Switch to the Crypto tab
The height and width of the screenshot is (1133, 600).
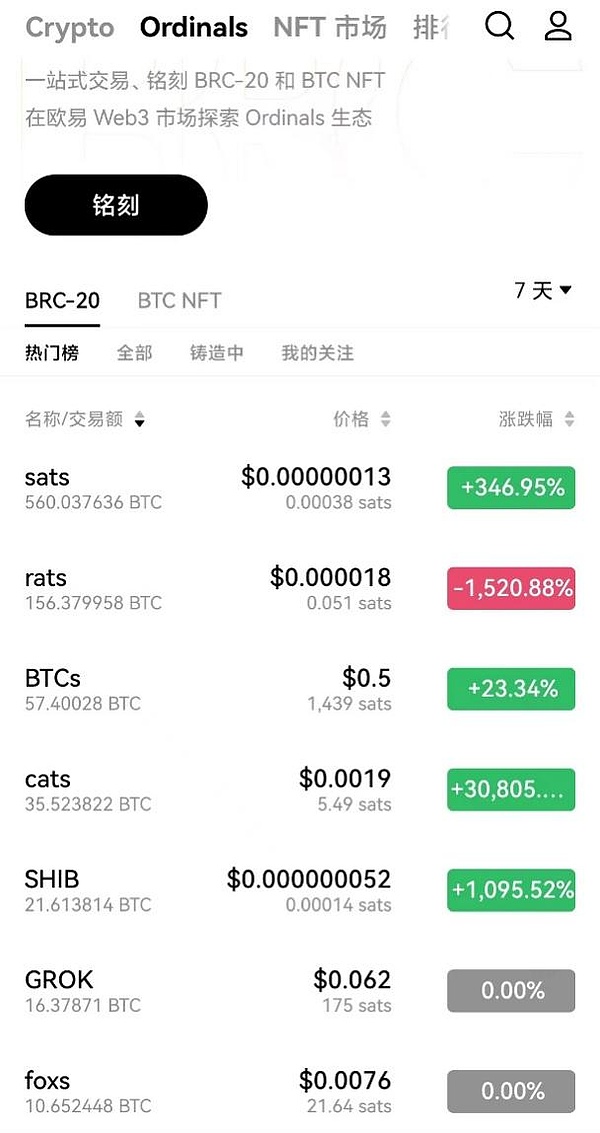[69, 28]
